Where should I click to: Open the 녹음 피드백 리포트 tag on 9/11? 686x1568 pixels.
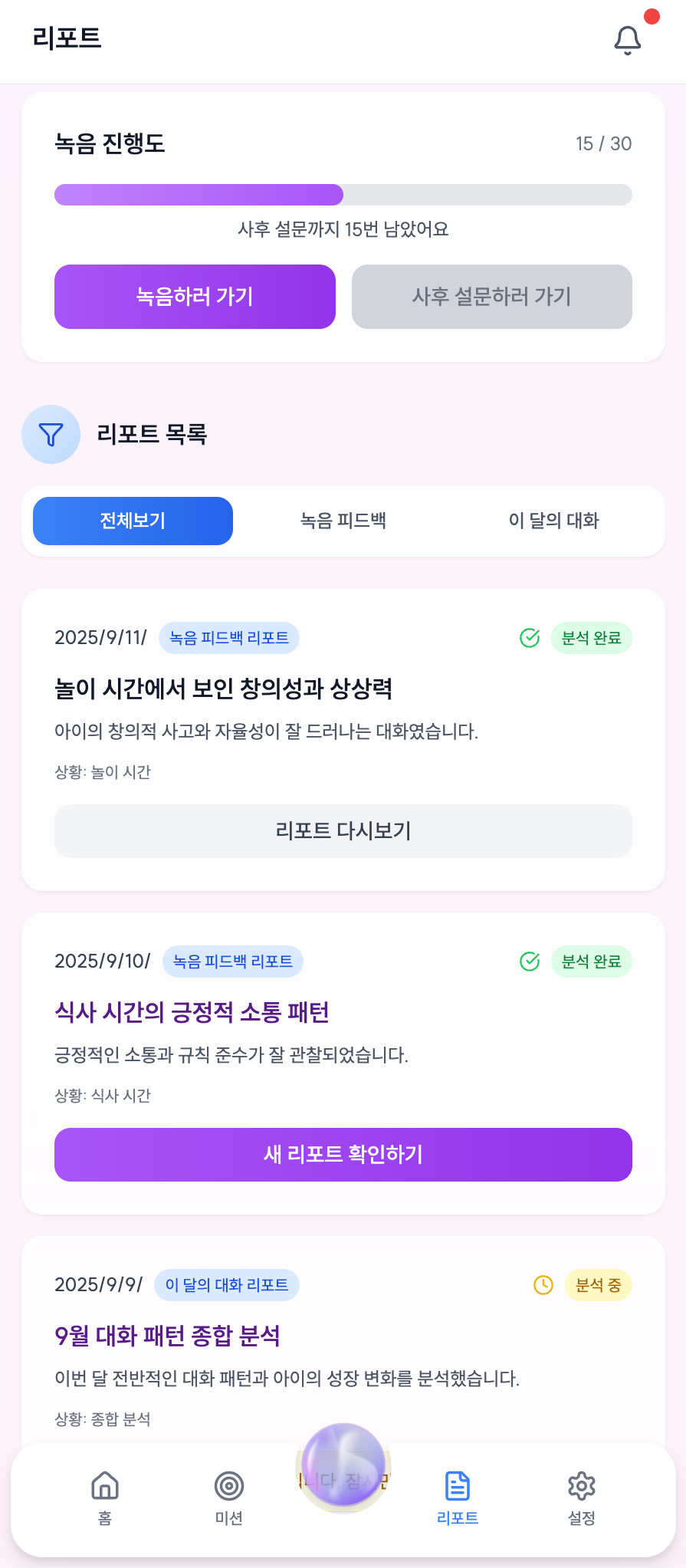click(x=228, y=637)
